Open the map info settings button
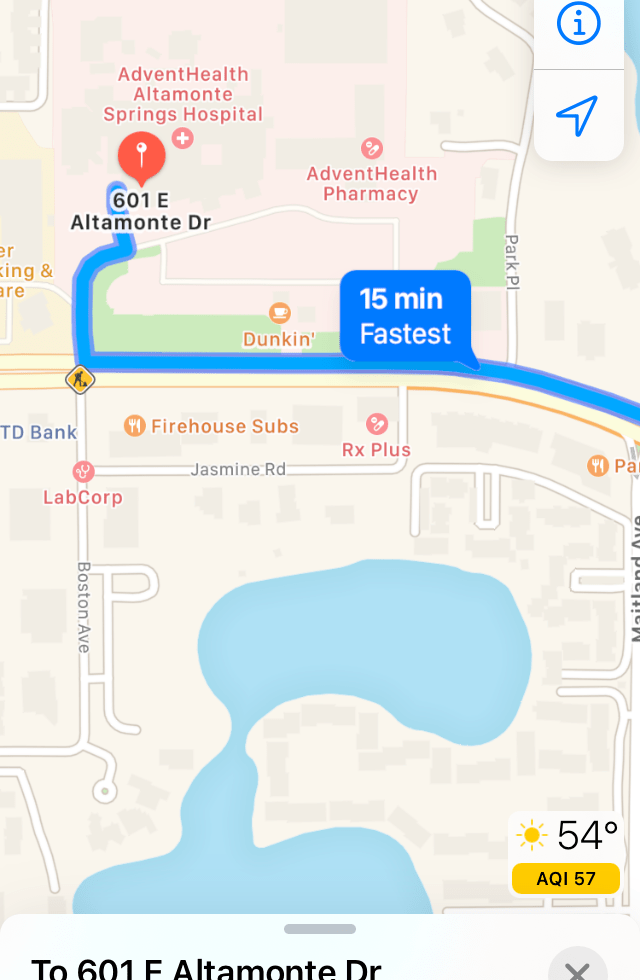The width and height of the screenshot is (640, 980). pyautogui.click(x=578, y=24)
